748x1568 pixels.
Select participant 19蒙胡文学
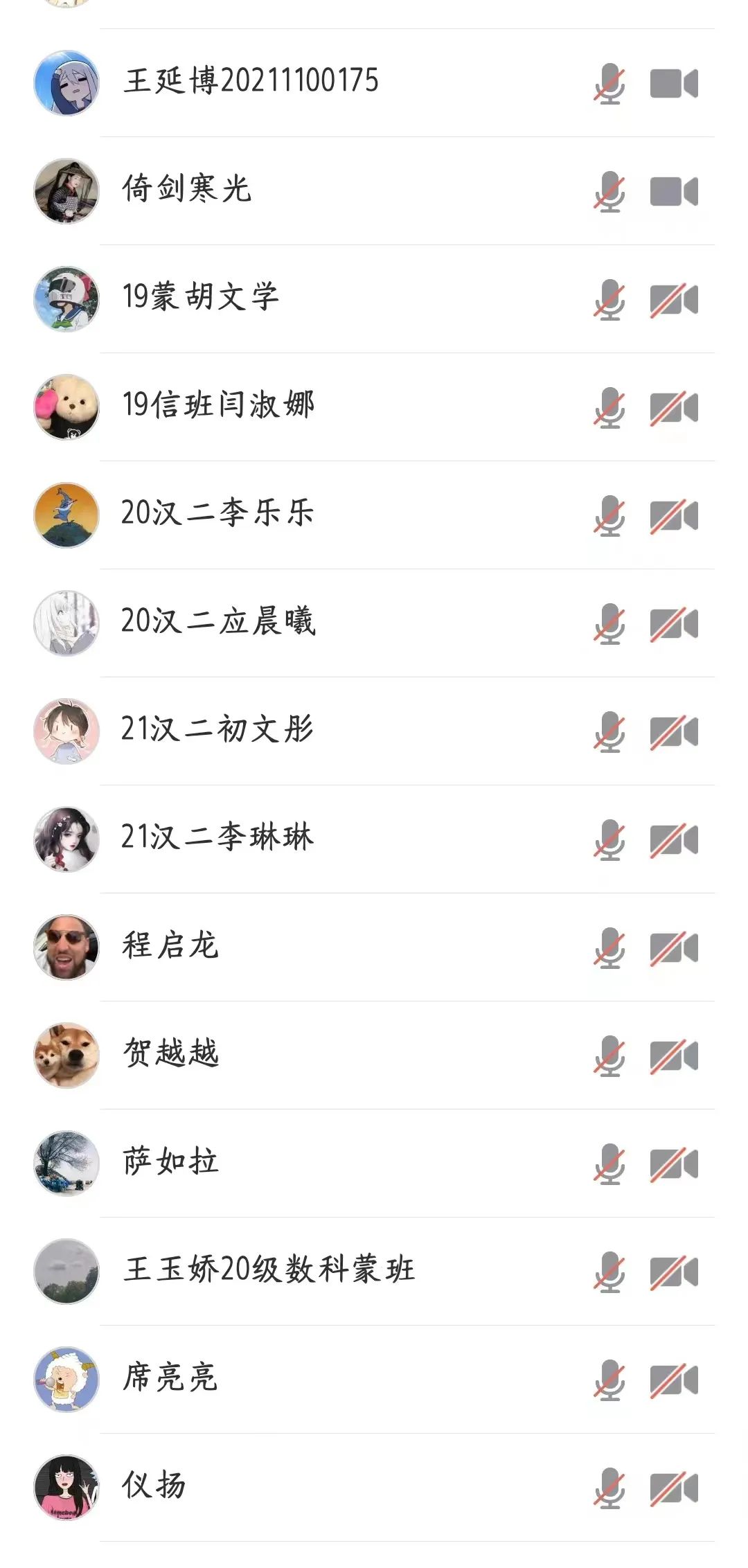click(200, 298)
